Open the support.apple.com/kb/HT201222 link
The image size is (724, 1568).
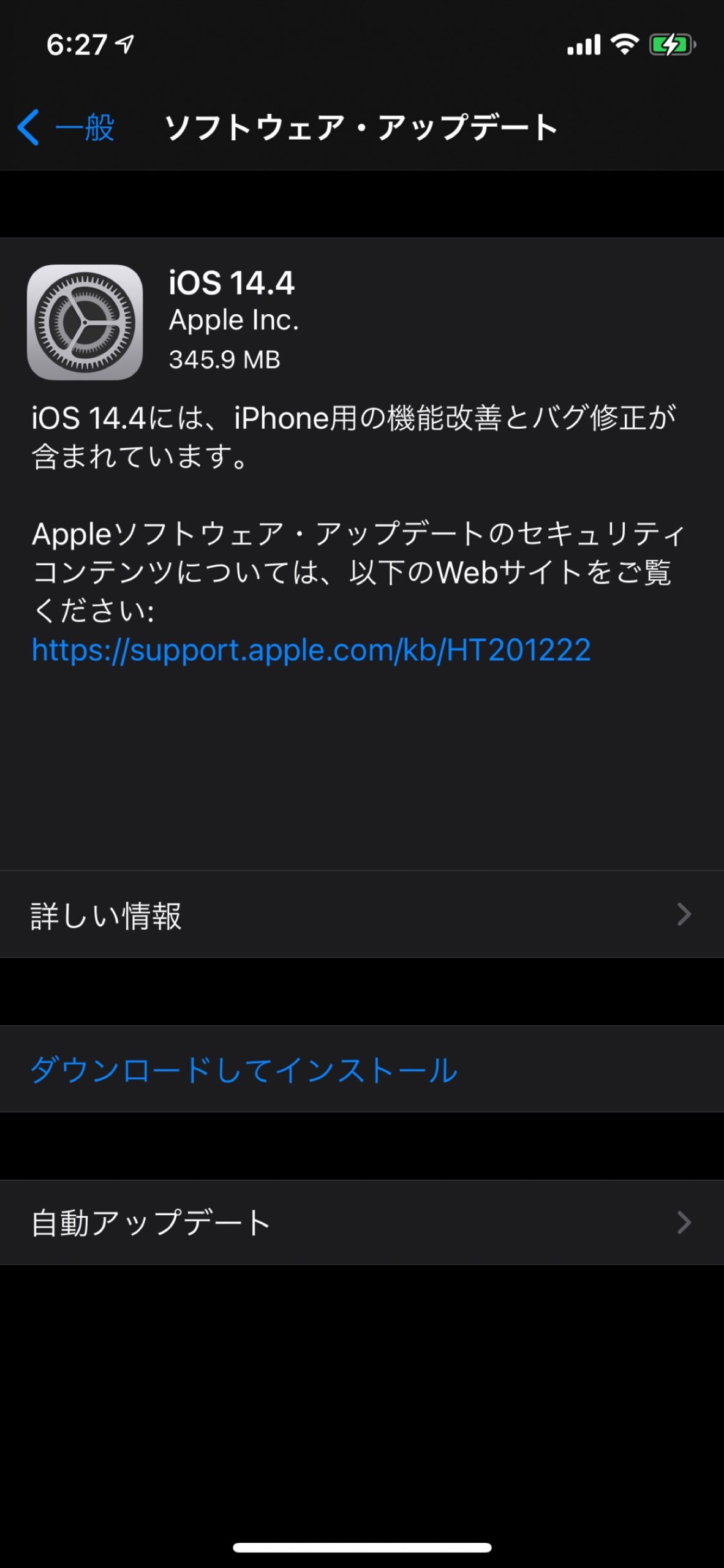point(311,650)
